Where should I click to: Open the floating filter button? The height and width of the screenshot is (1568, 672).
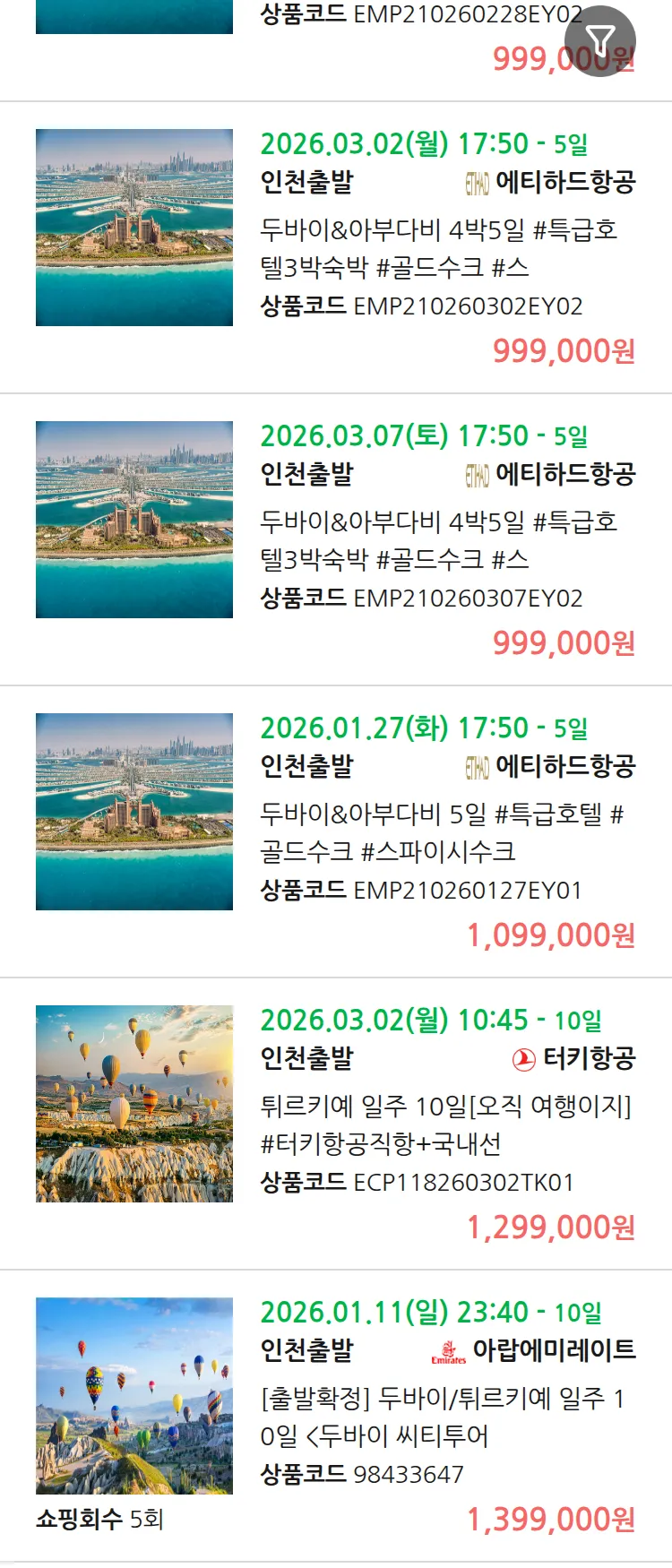coord(600,40)
